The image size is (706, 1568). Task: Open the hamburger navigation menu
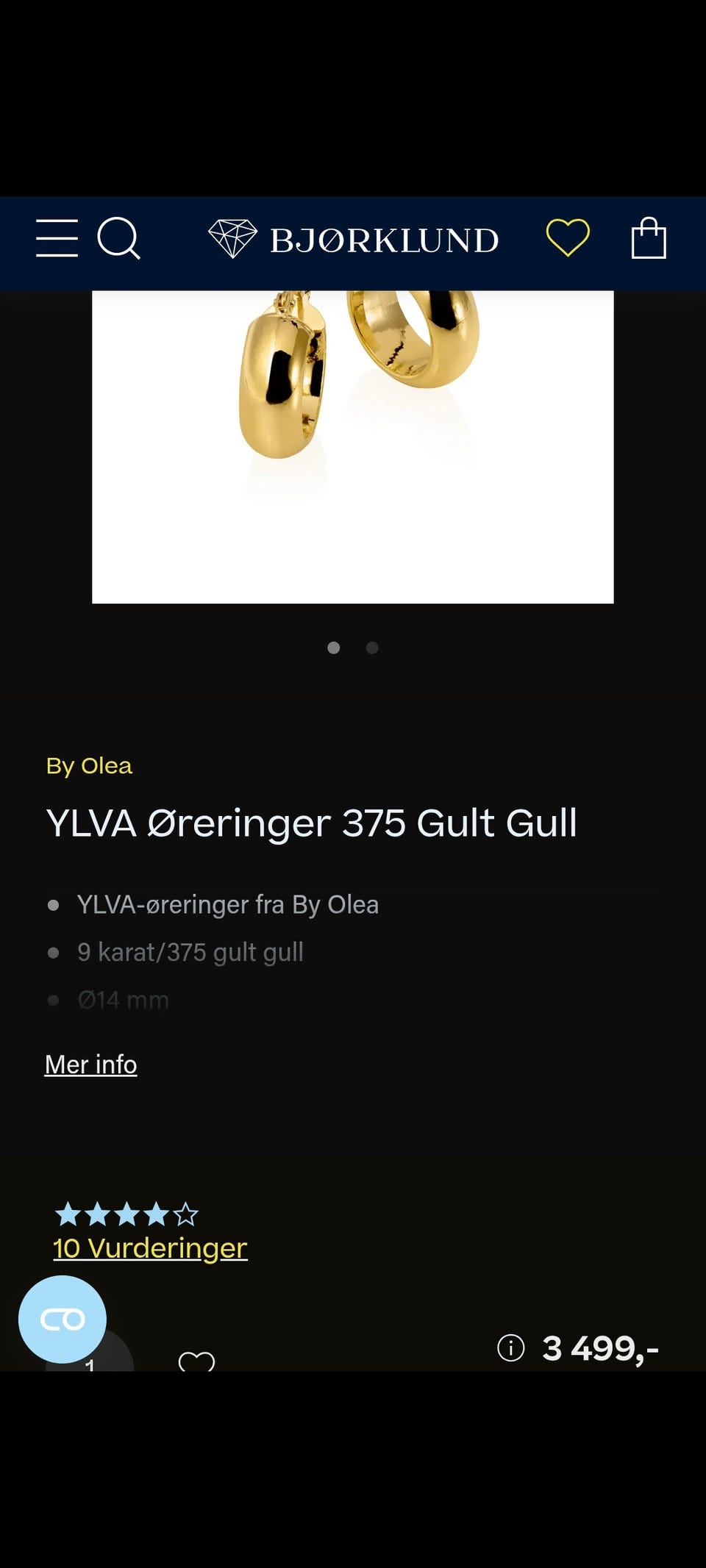[57, 238]
